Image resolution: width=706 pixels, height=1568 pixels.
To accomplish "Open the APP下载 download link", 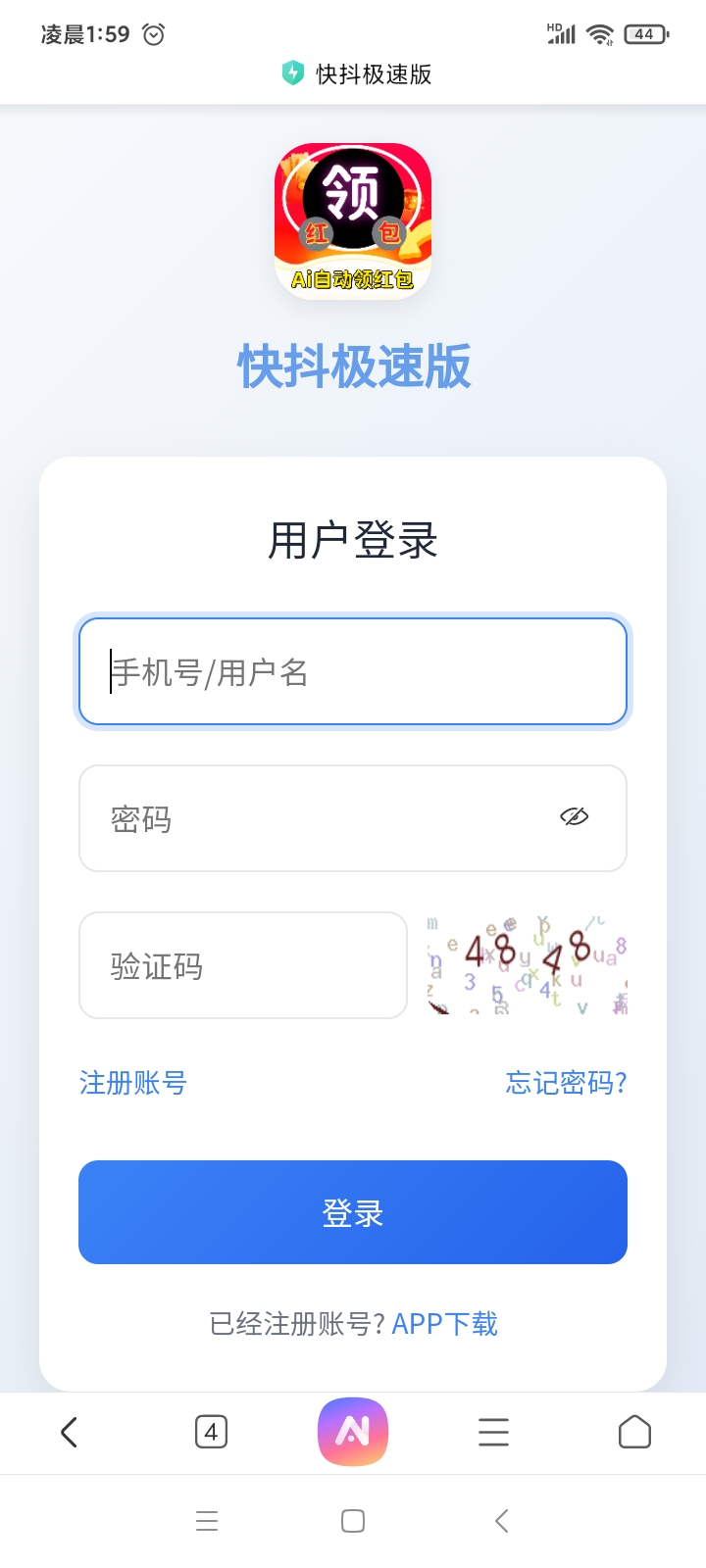I will point(445,1323).
